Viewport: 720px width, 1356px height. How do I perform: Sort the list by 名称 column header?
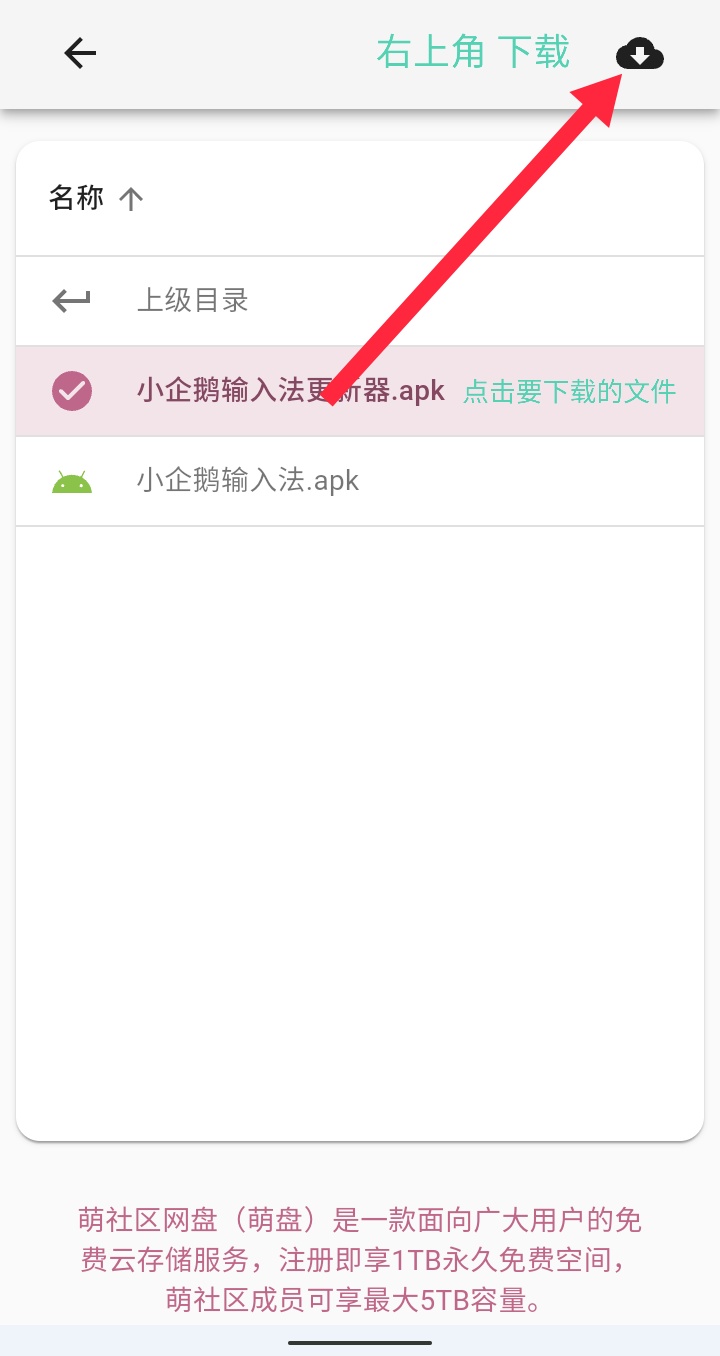[x=77, y=198]
